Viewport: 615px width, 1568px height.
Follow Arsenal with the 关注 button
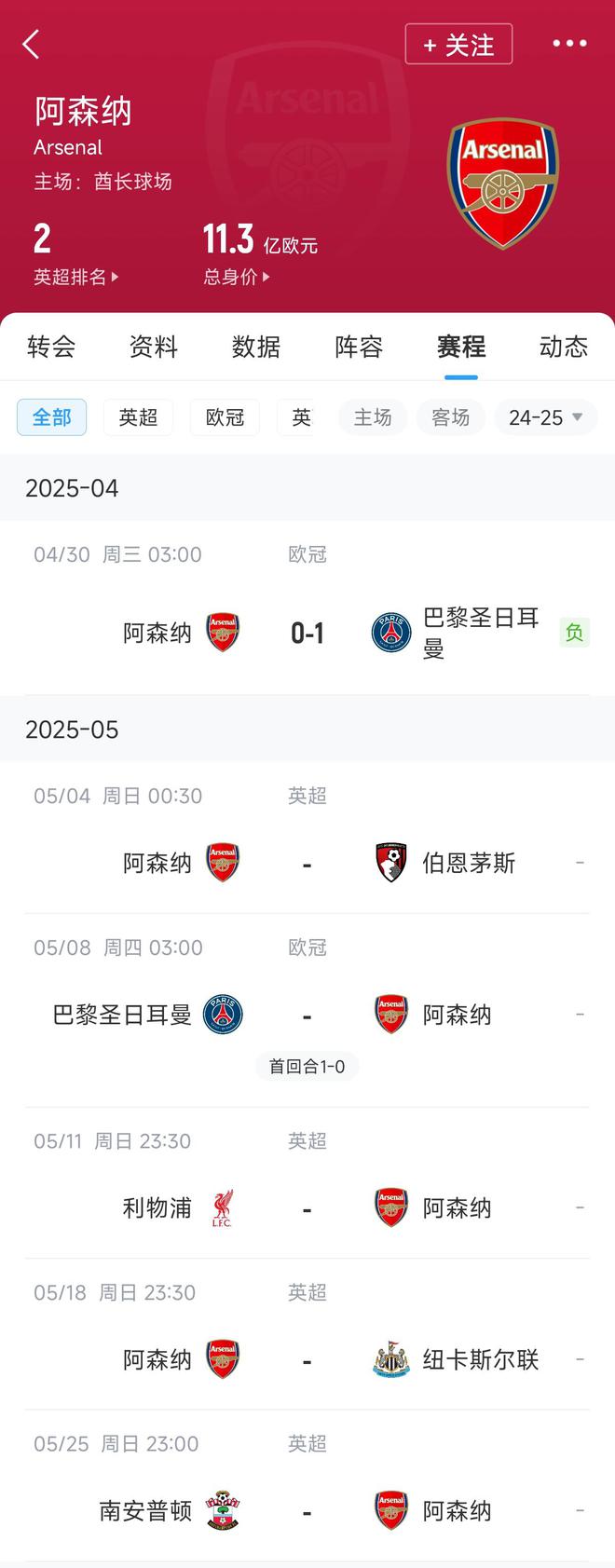tap(458, 45)
